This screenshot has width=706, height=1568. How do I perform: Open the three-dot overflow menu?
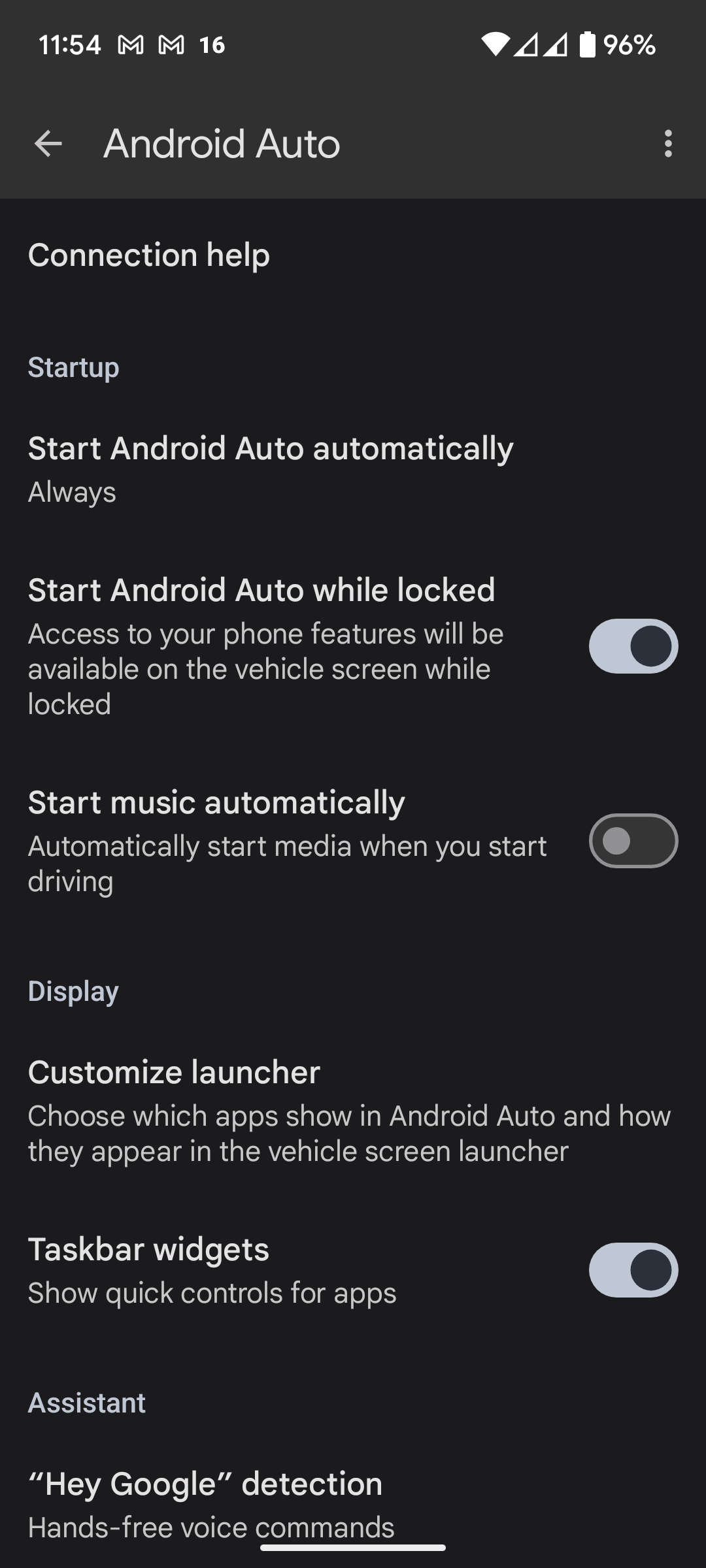(x=667, y=144)
